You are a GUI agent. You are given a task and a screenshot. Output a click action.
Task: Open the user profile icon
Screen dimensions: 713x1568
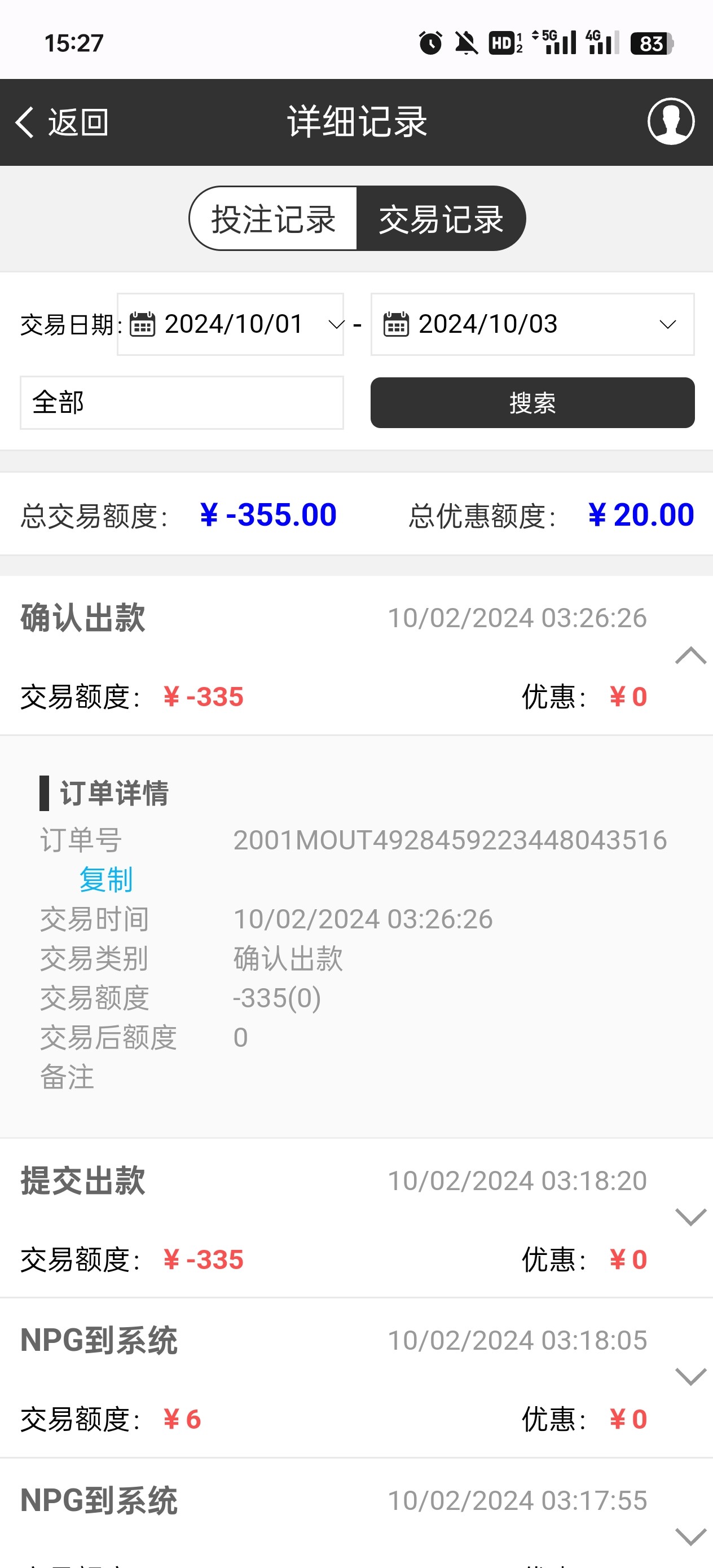click(670, 122)
